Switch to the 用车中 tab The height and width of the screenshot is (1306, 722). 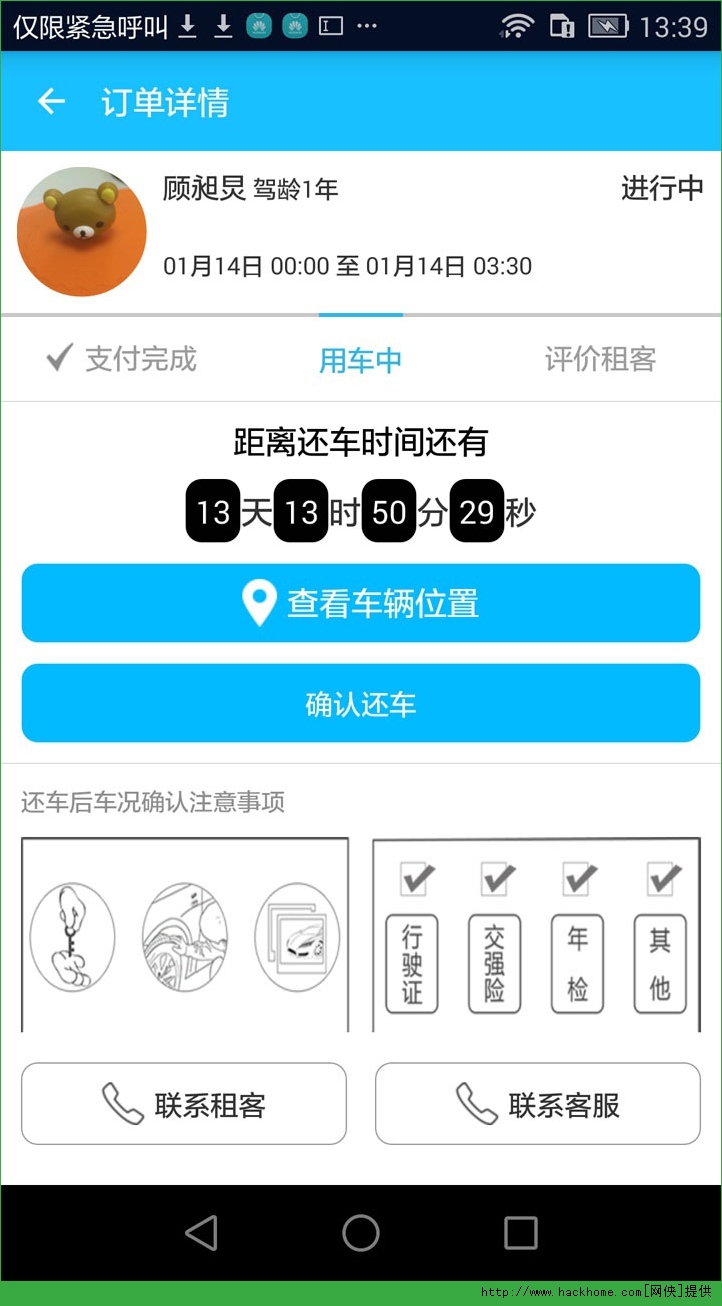[x=361, y=360]
